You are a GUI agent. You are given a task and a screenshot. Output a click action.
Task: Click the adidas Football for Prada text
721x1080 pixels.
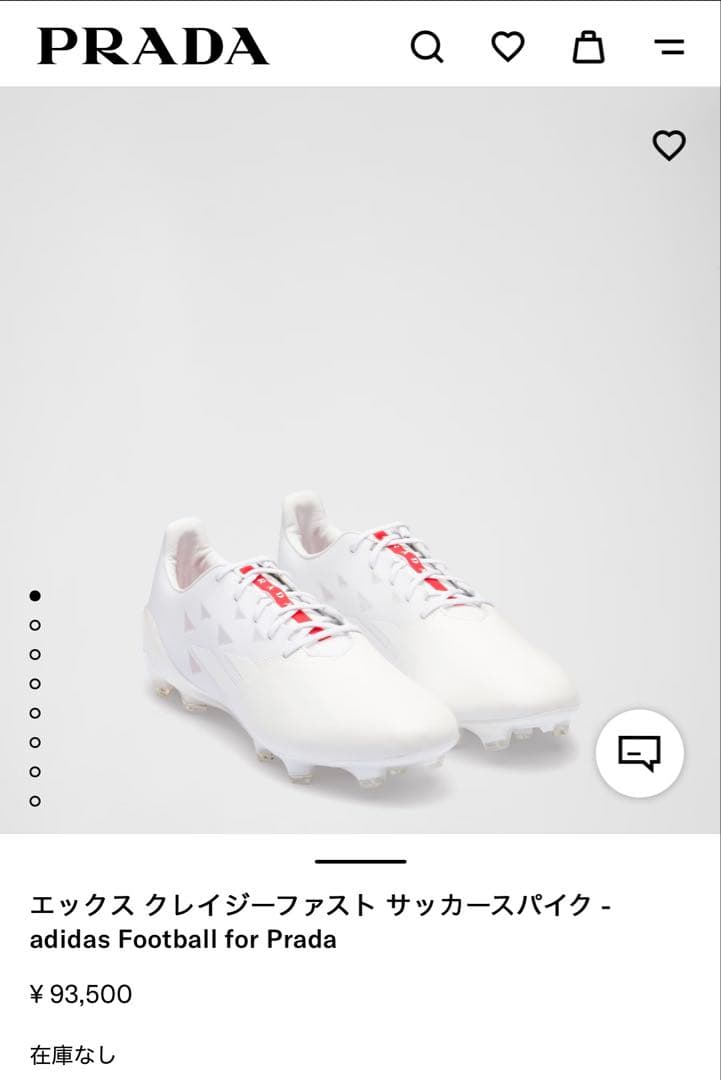[x=185, y=938]
